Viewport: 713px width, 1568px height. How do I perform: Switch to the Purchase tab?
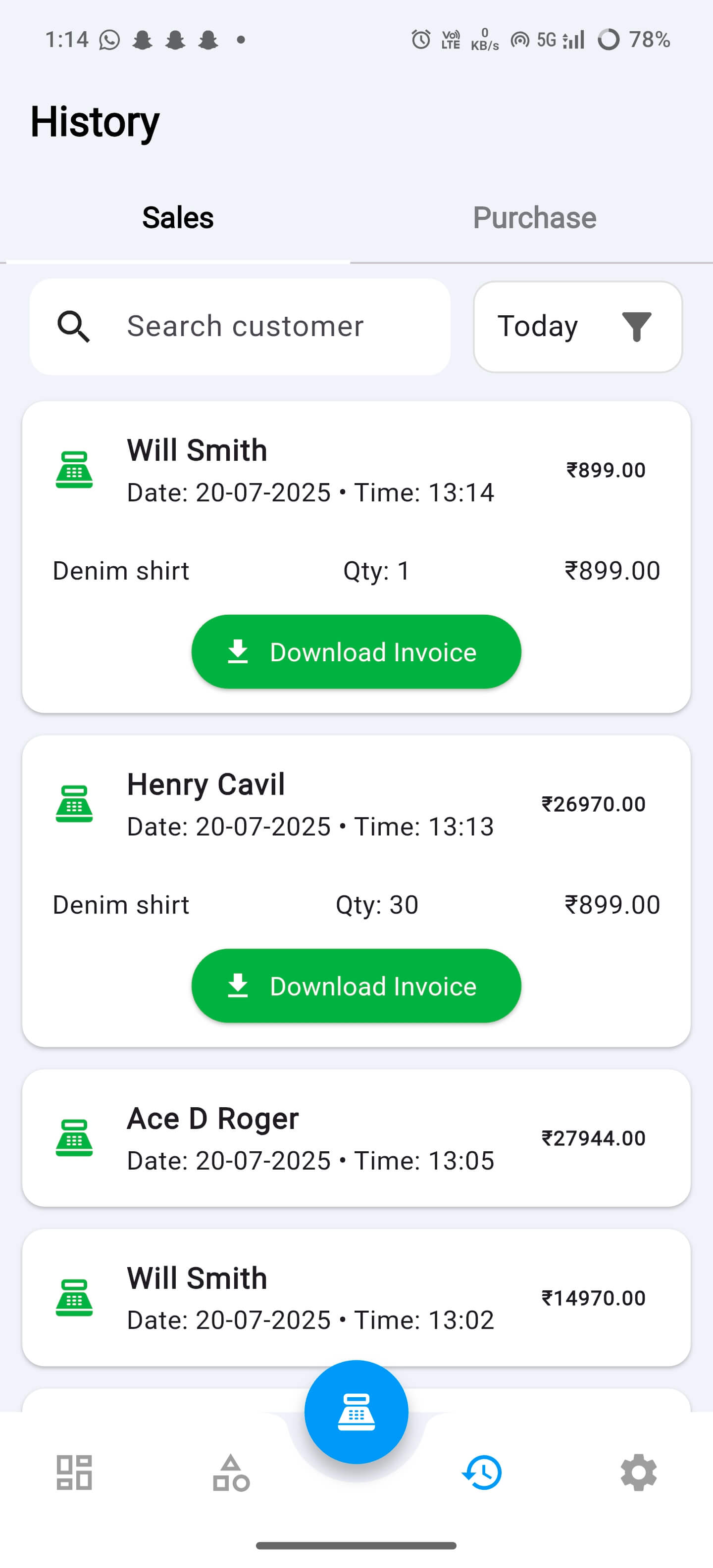pos(534,217)
